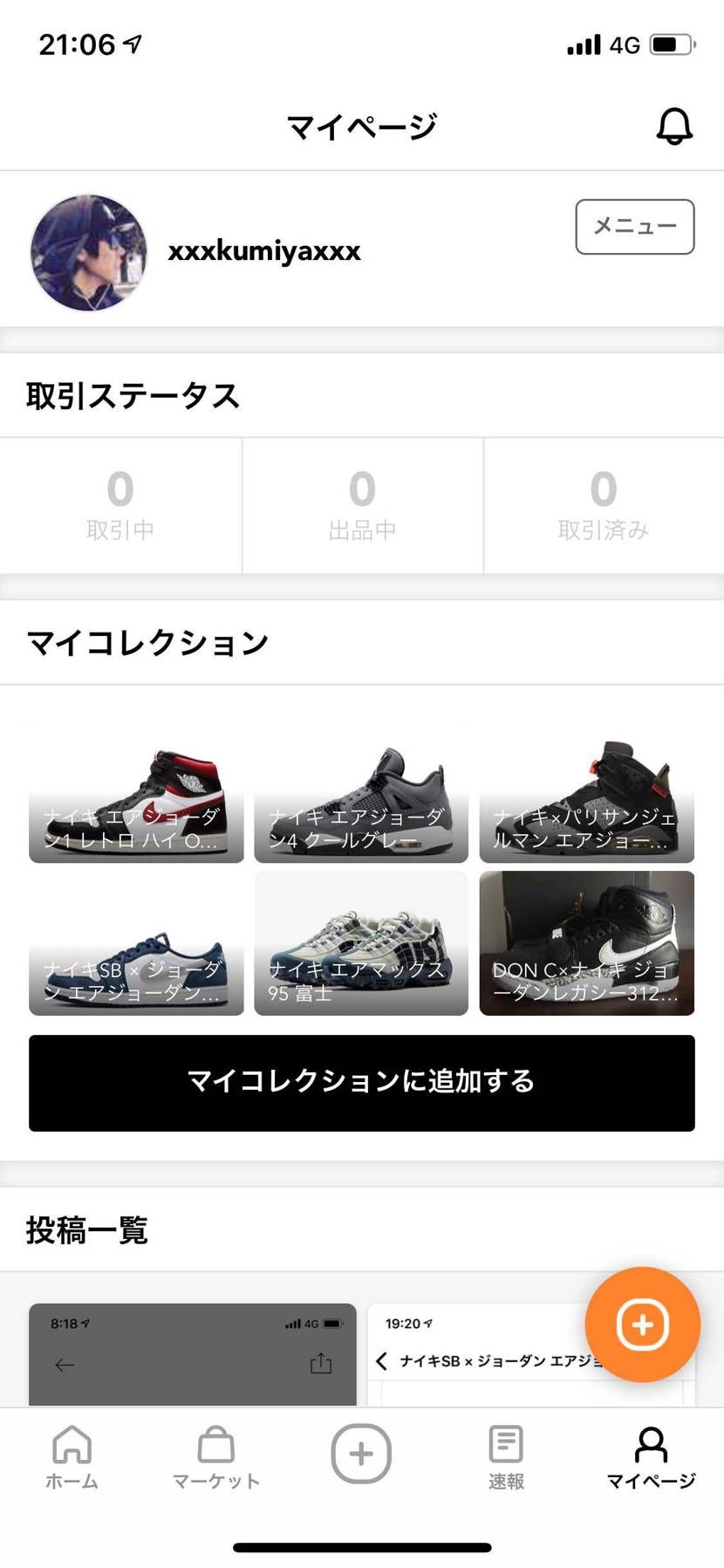Tap the orange floating plus button
724x1568 pixels.
pyautogui.click(x=643, y=1325)
